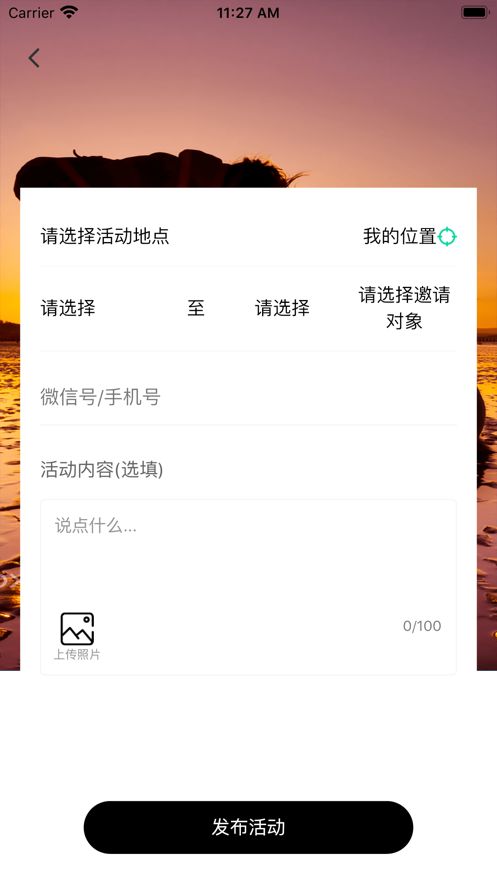Publish the activity with the black button
This screenshot has width=497, height=883.
point(248,827)
